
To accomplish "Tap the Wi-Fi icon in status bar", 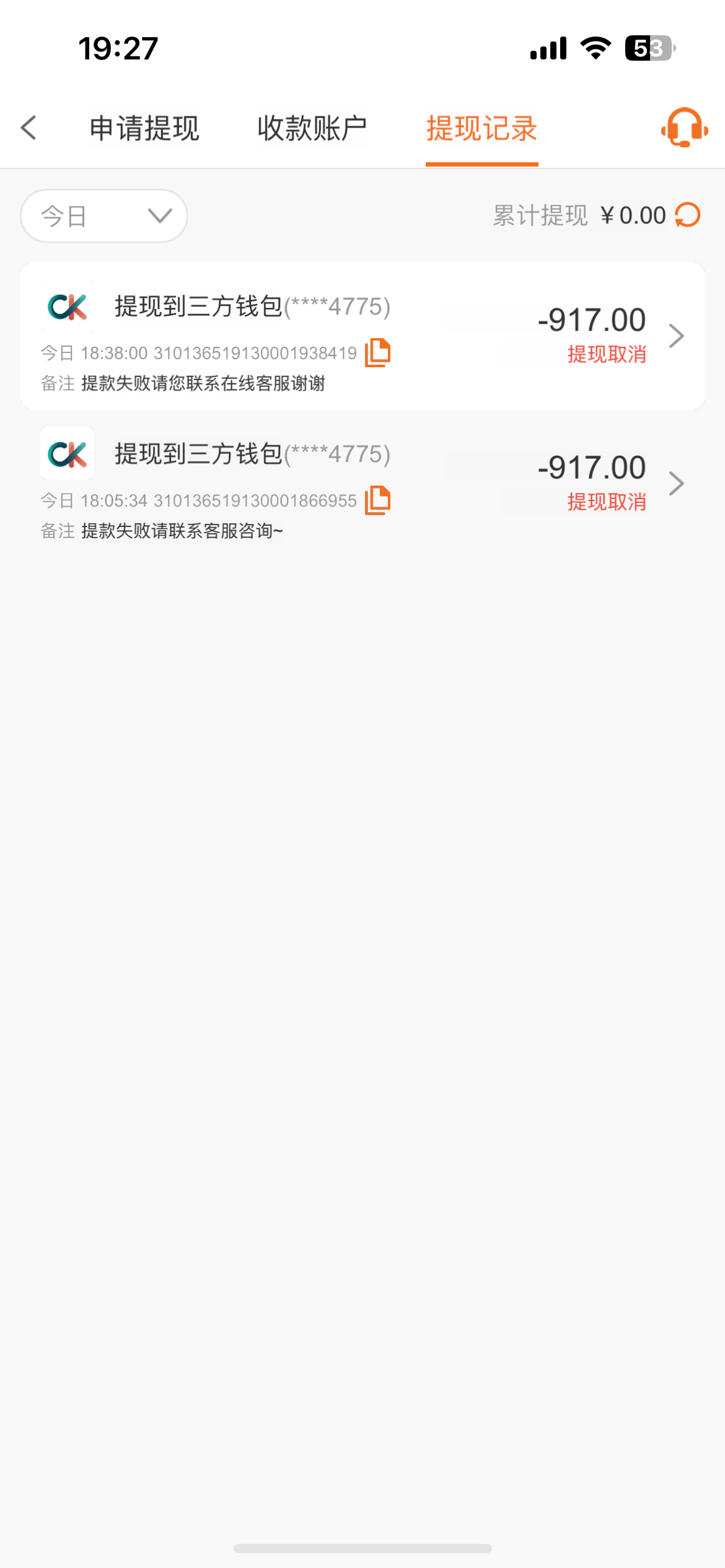I will click(x=596, y=48).
